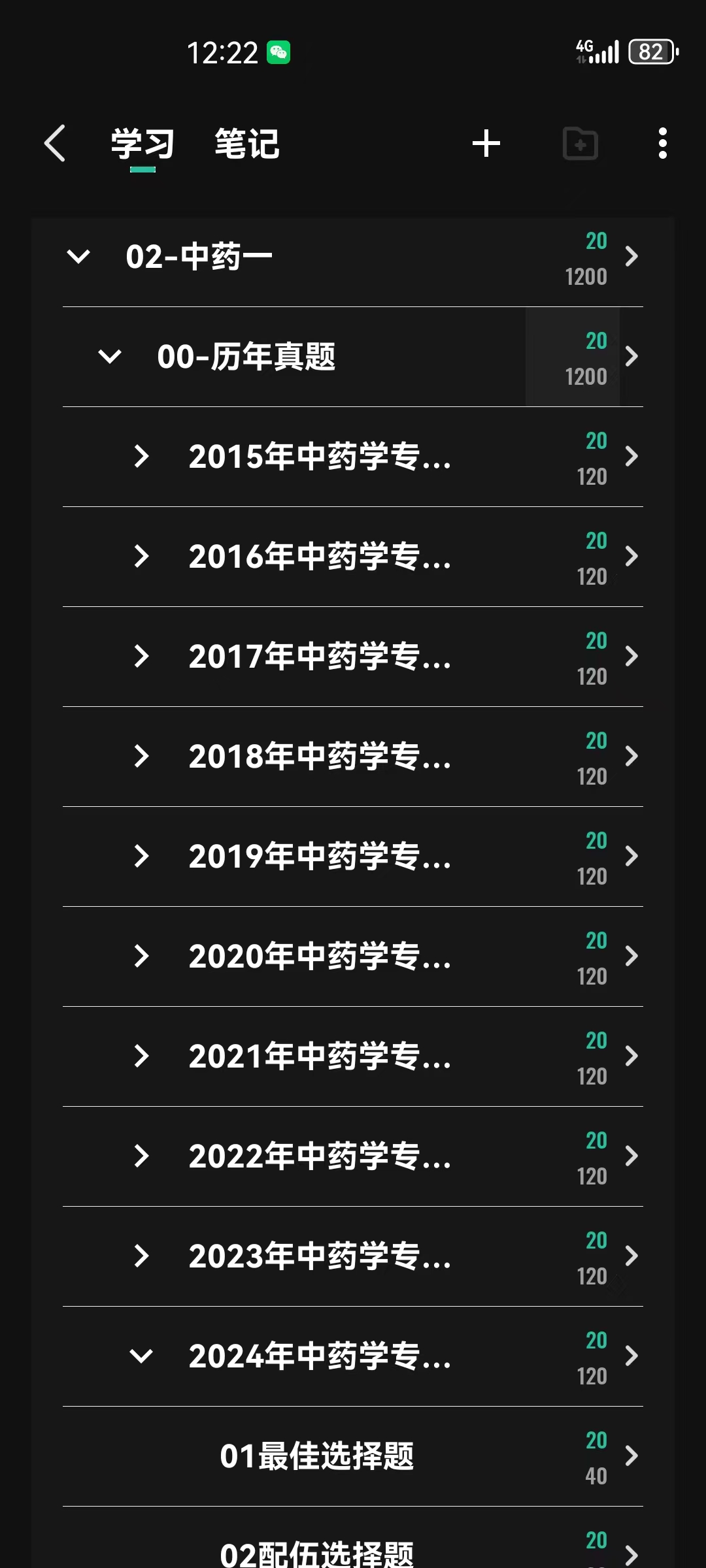Collapse the 02-中药一 folder

78,257
